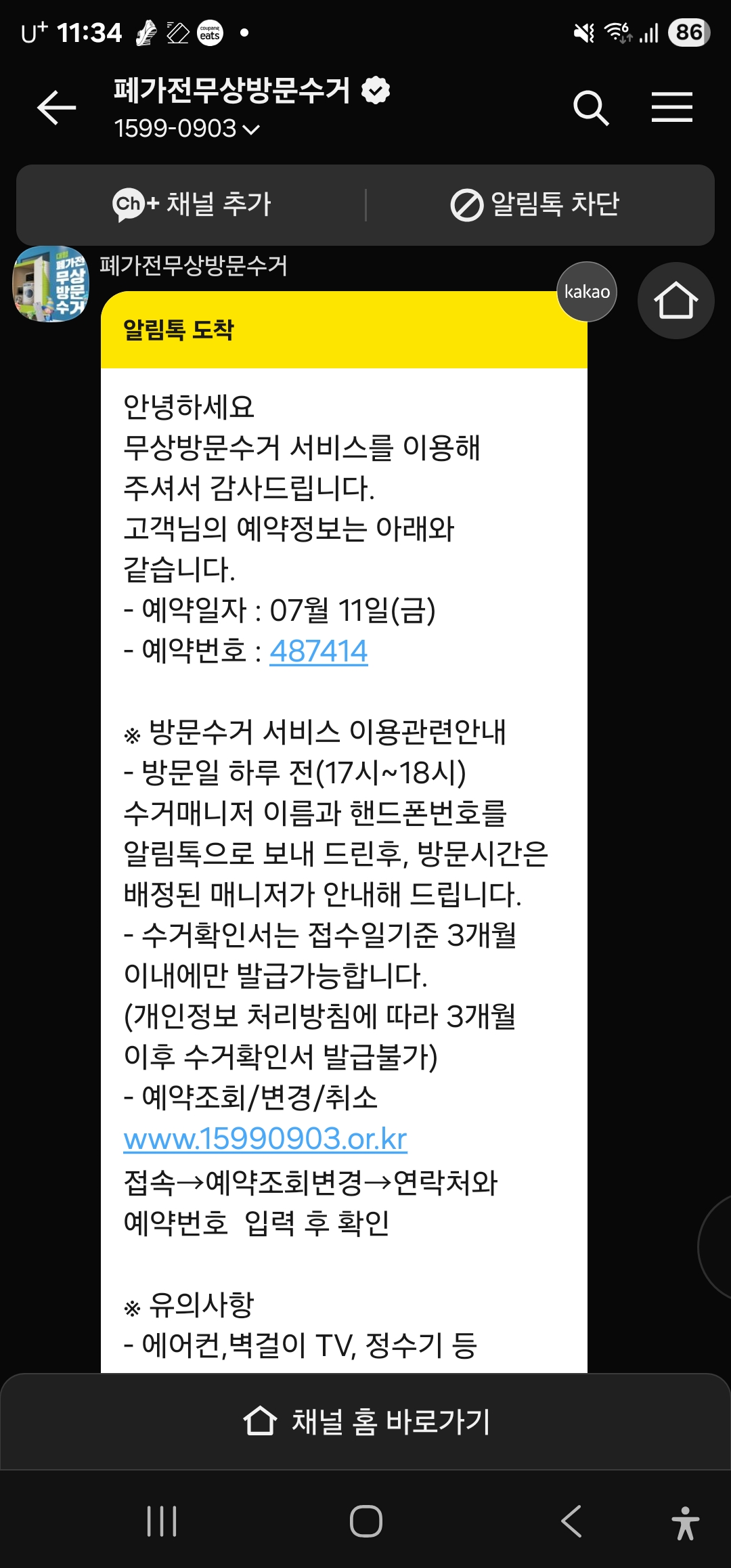This screenshot has height=1568, width=731.
Task: Go to 채널 홈 바로가기
Action: (x=365, y=1421)
